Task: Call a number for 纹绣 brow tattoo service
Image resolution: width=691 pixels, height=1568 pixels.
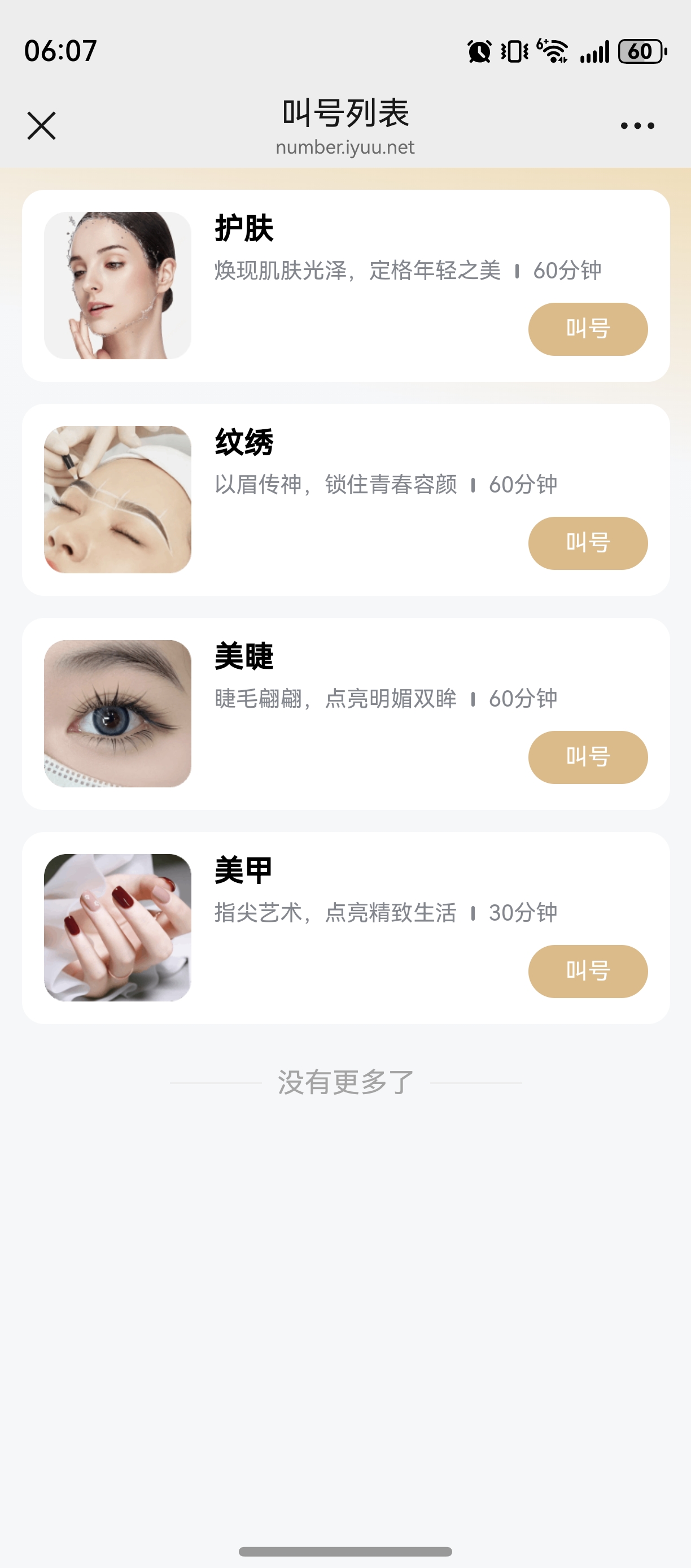Action: pyautogui.click(x=588, y=543)
